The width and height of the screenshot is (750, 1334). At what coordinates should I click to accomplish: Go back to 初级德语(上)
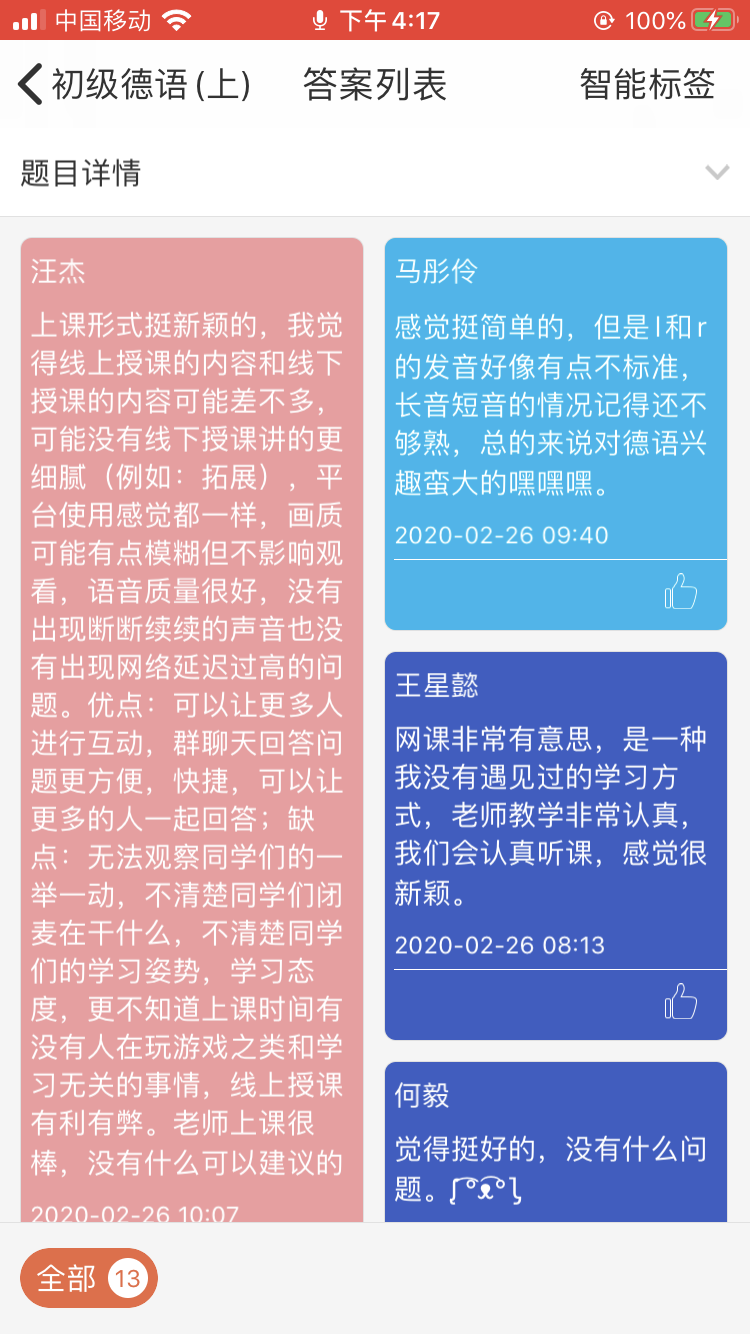coord(133,85)
